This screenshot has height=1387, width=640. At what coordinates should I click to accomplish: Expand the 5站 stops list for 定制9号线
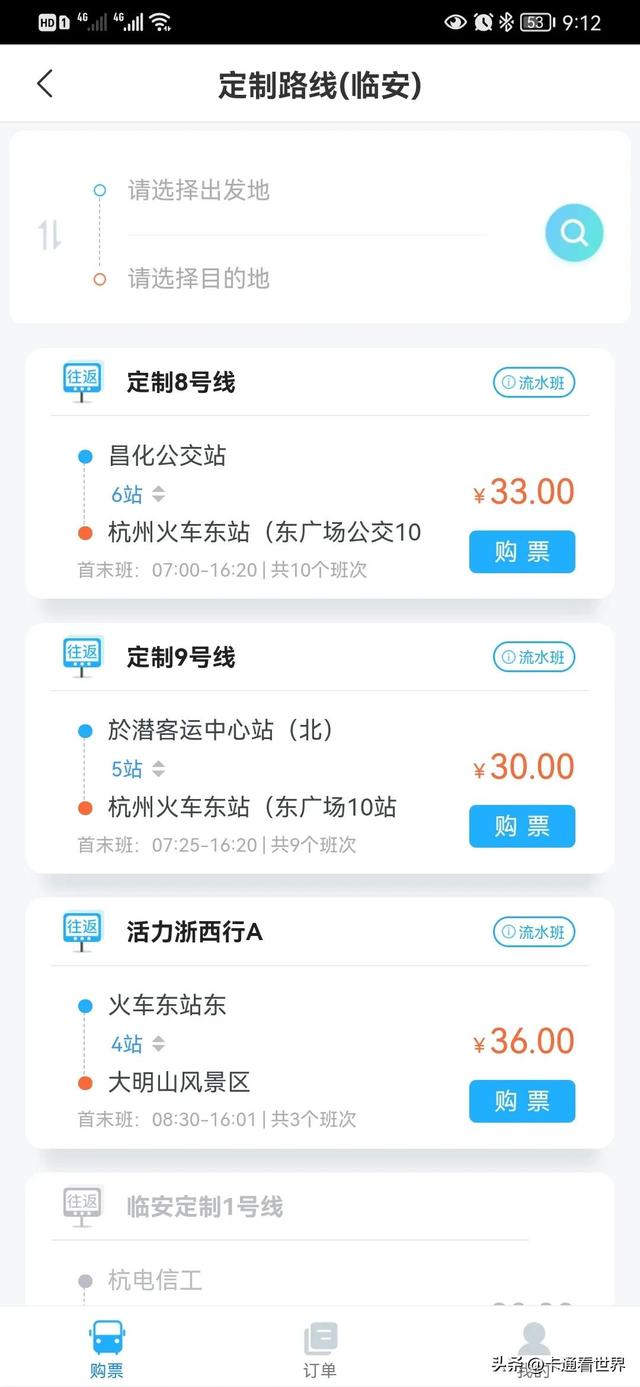pos(138,769)
